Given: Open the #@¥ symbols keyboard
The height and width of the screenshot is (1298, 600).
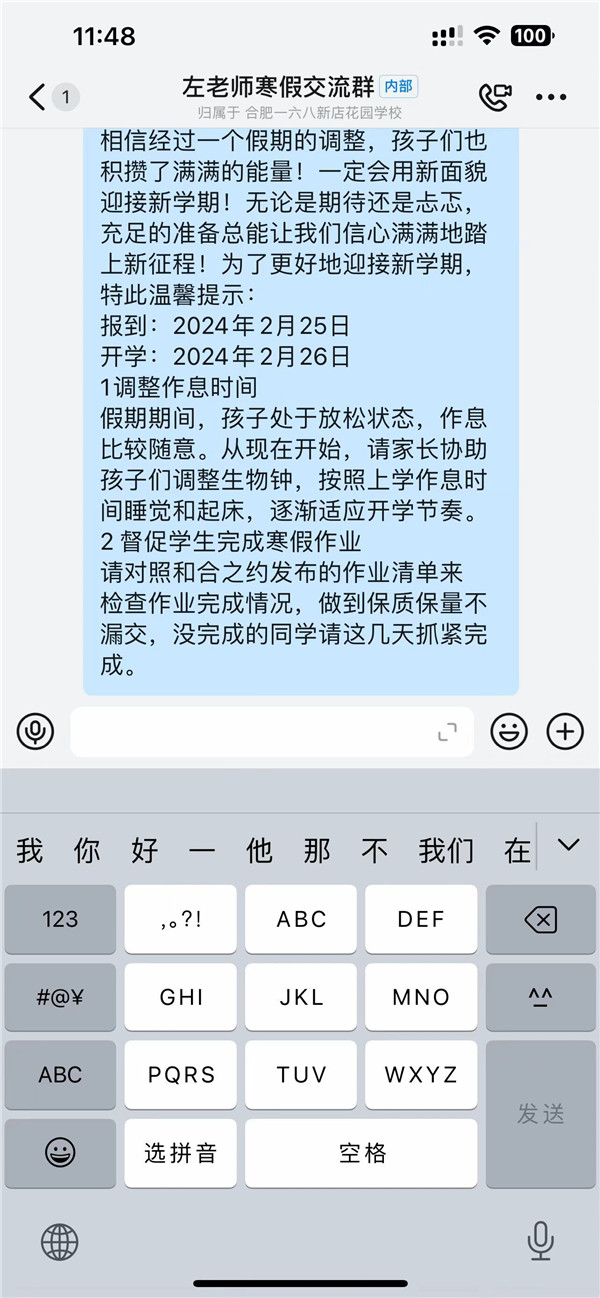Looking at the screenshot, I should point(60,997).
